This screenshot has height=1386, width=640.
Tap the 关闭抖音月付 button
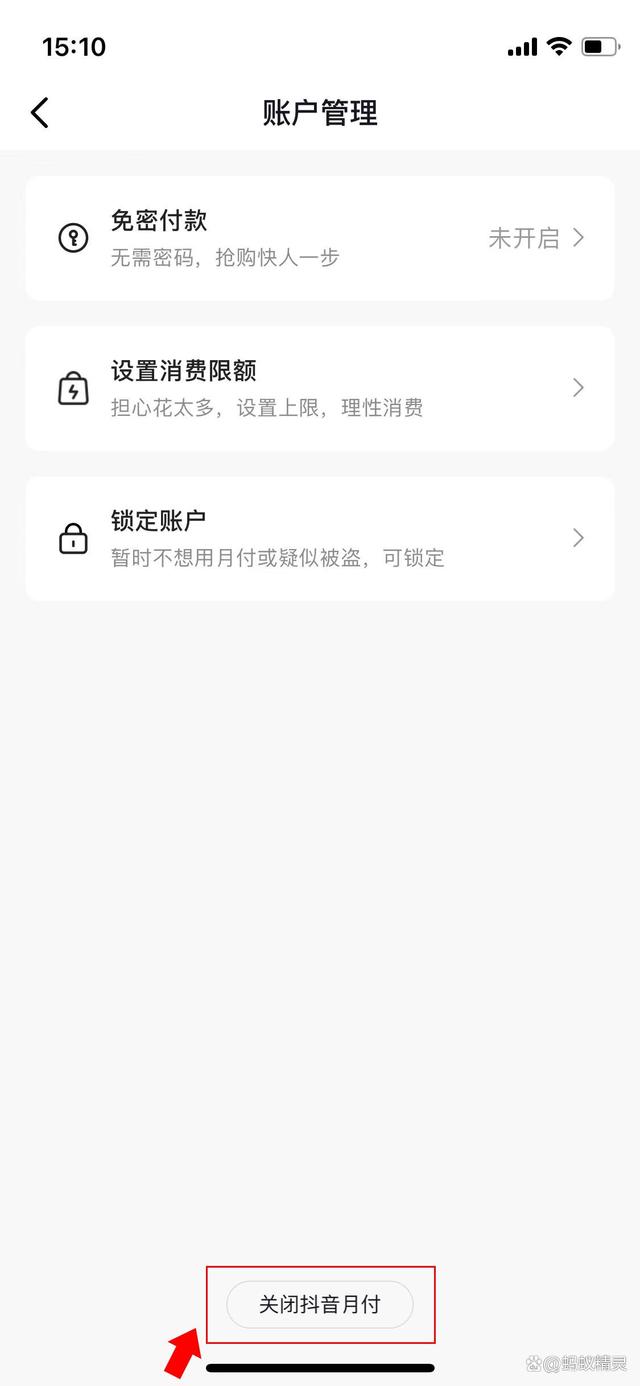pos(320,1305)
